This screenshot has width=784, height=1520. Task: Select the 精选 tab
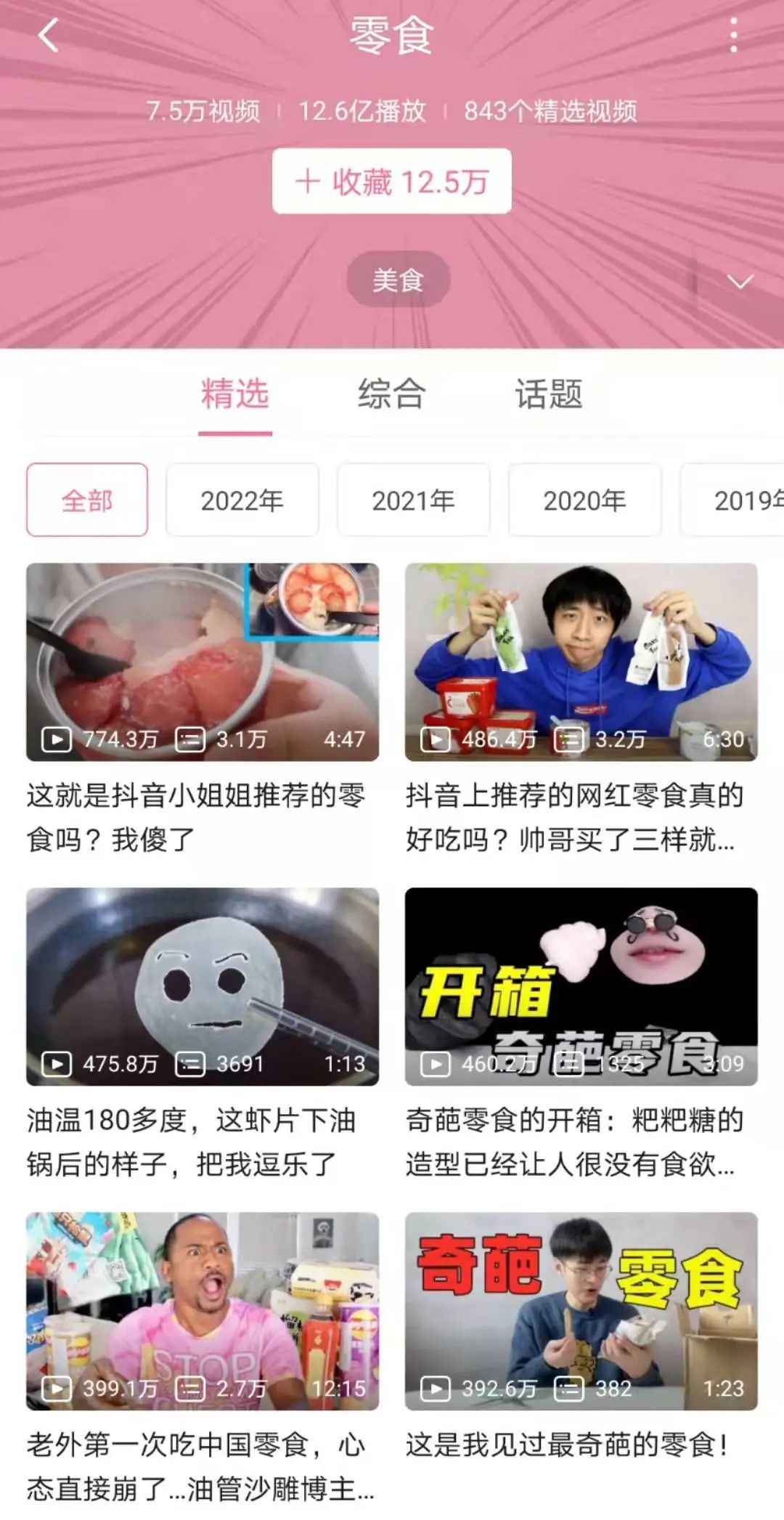coord(235,394)
